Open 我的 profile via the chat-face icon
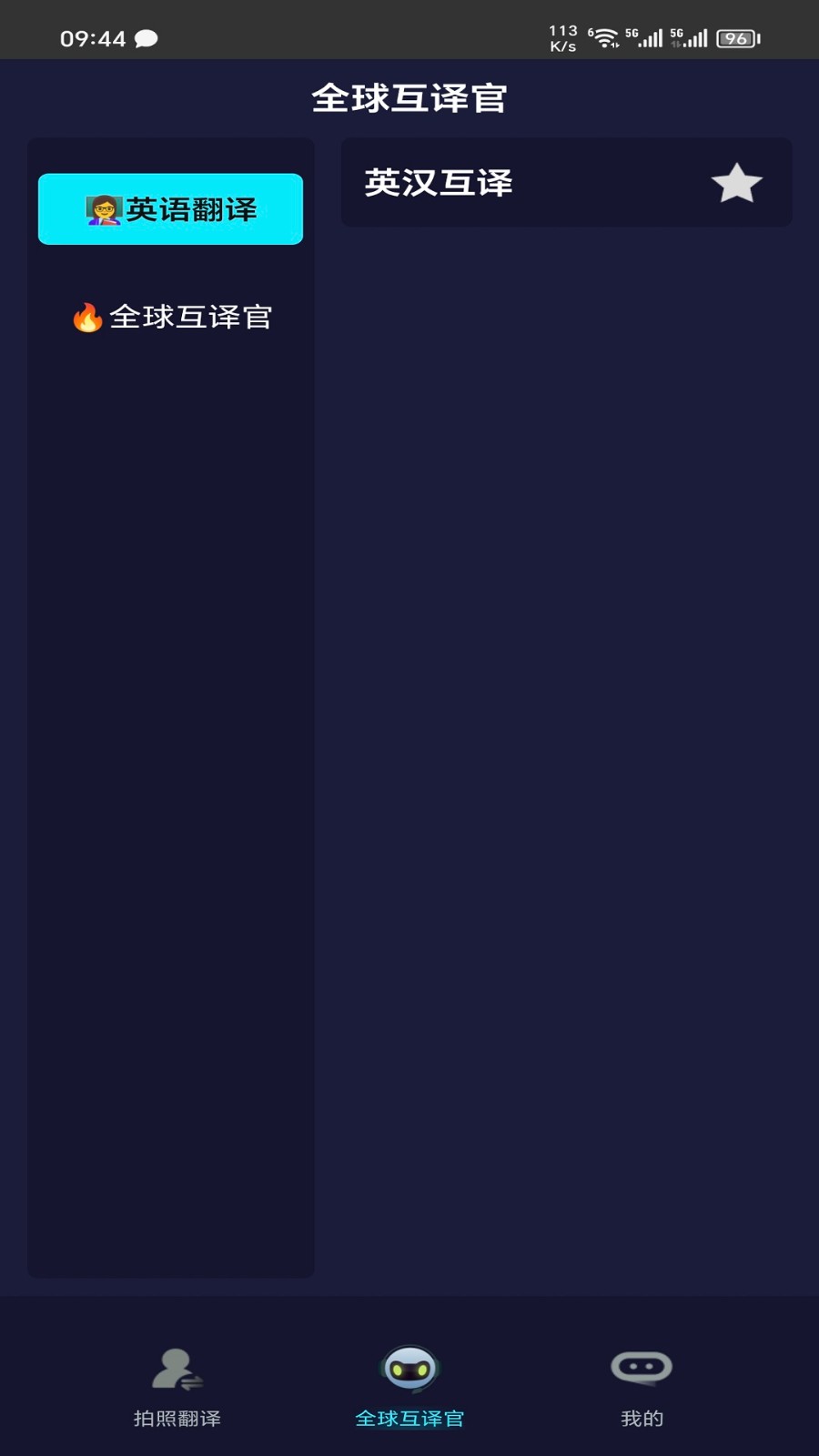 tap(643, 1367)
